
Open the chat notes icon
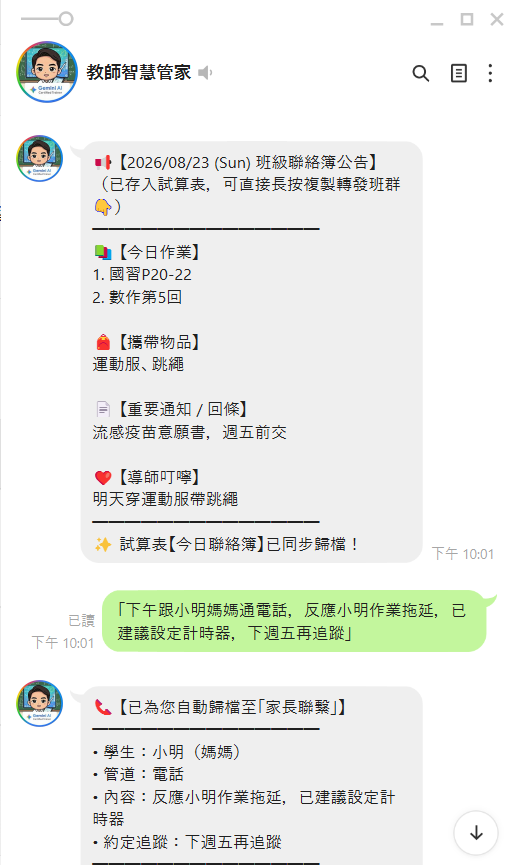click(459, 73)
